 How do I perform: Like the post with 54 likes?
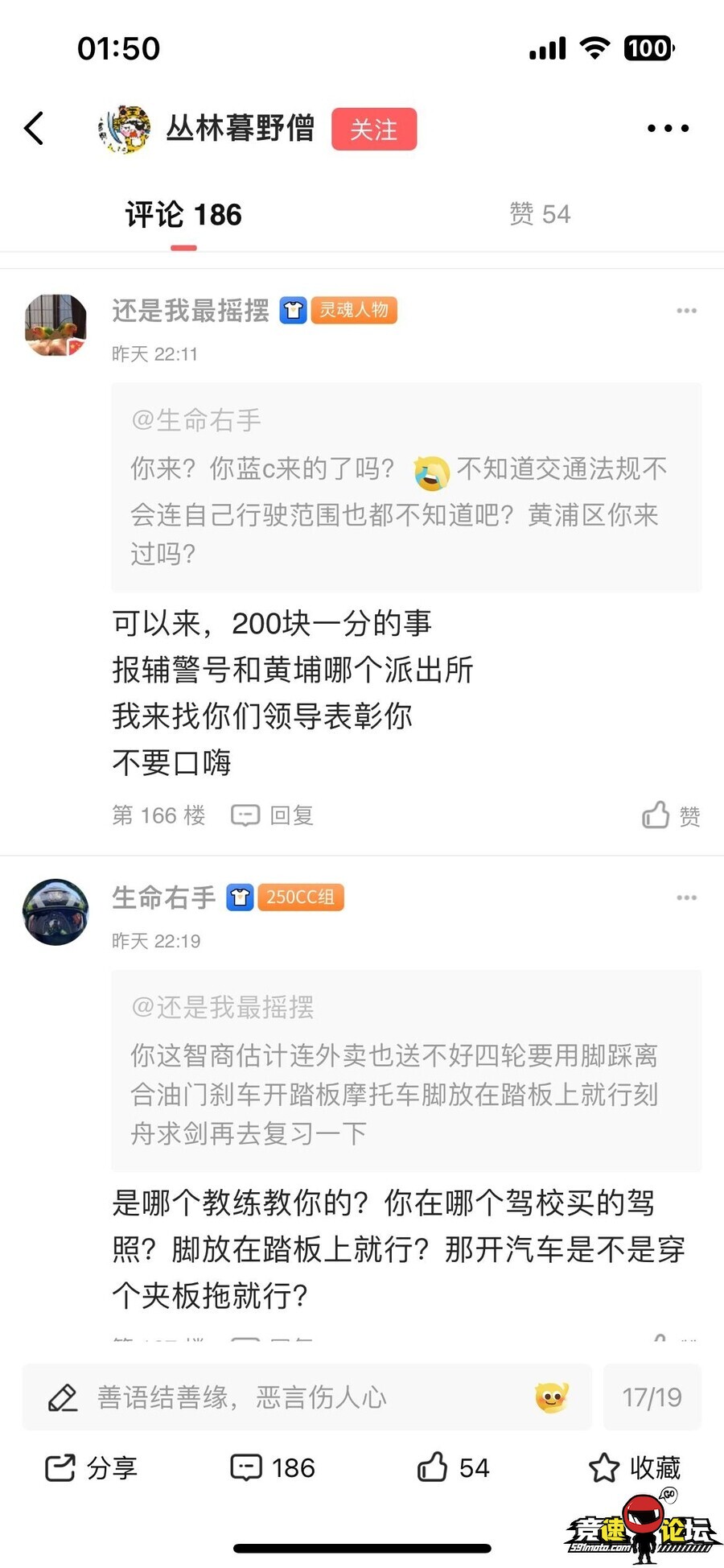click(453, 1468)
